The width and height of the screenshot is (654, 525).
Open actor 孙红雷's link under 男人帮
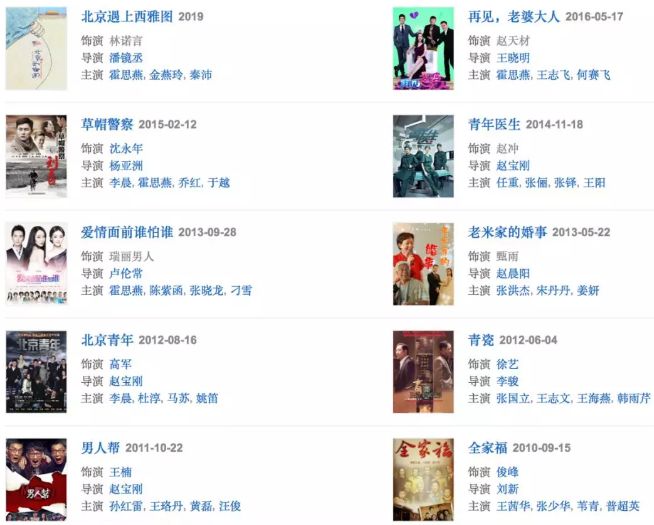coord(126,506)
